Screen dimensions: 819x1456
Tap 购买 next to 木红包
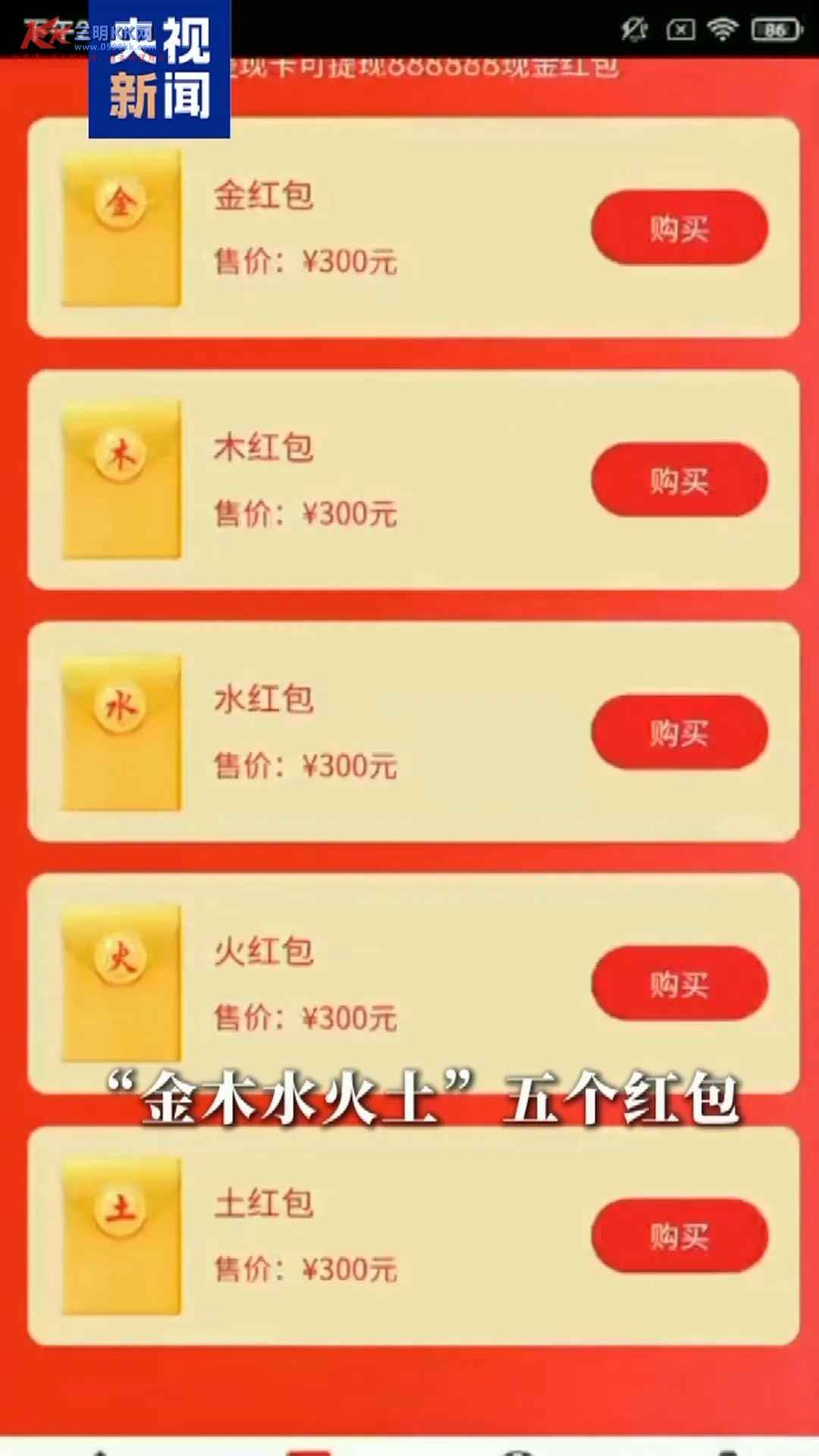click(679, 480)
